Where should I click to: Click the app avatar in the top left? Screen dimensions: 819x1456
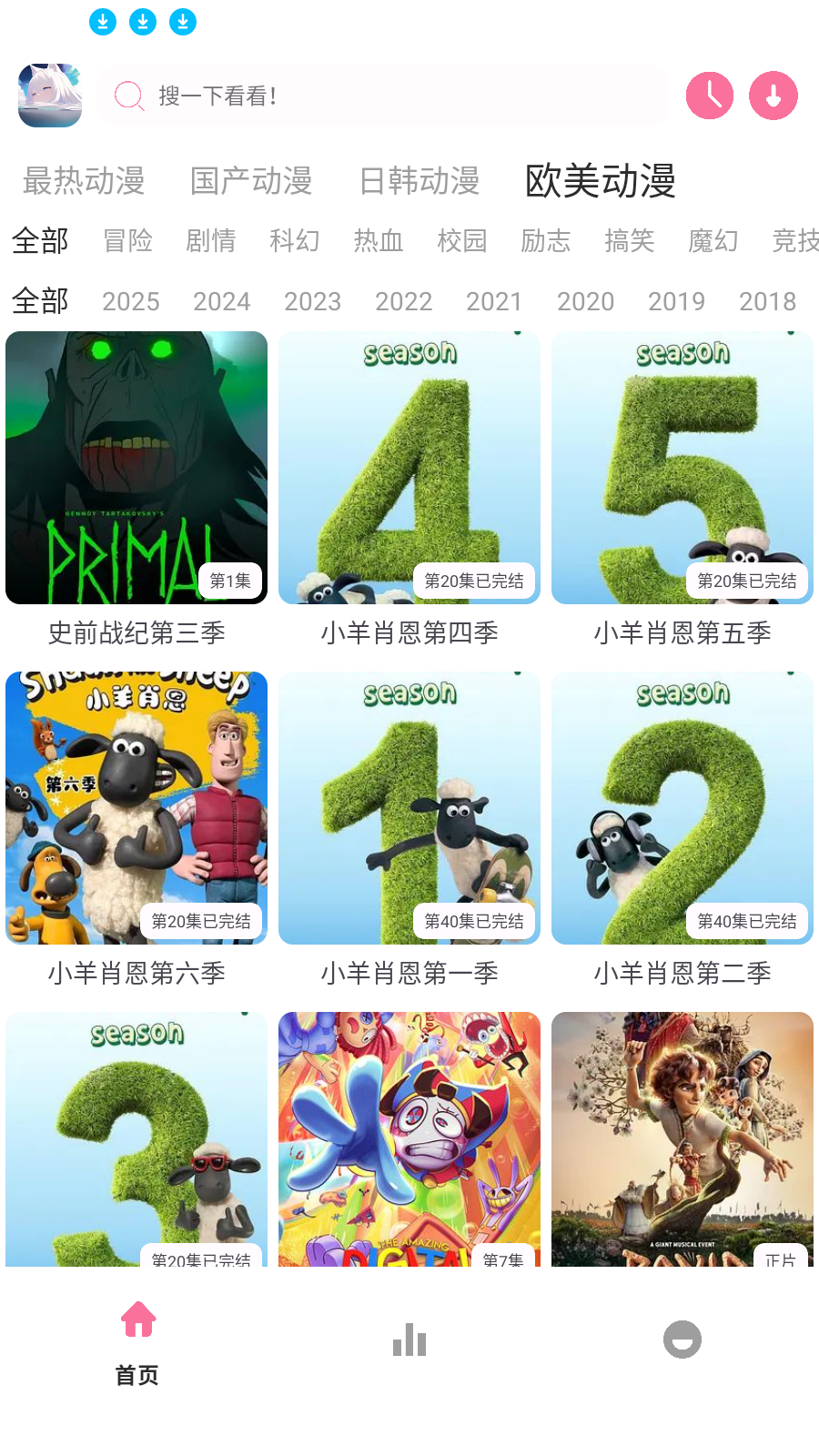50,96
